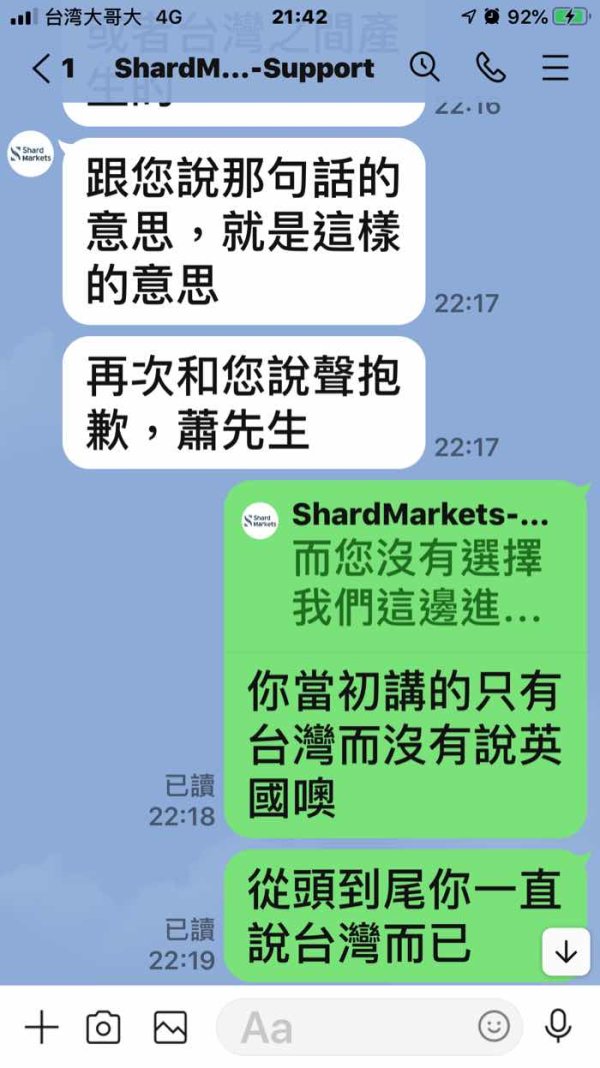Screen dimensions: 600x1068
Task: Open the emoji and sticker picker
Action: click(x=494, y=1026)
